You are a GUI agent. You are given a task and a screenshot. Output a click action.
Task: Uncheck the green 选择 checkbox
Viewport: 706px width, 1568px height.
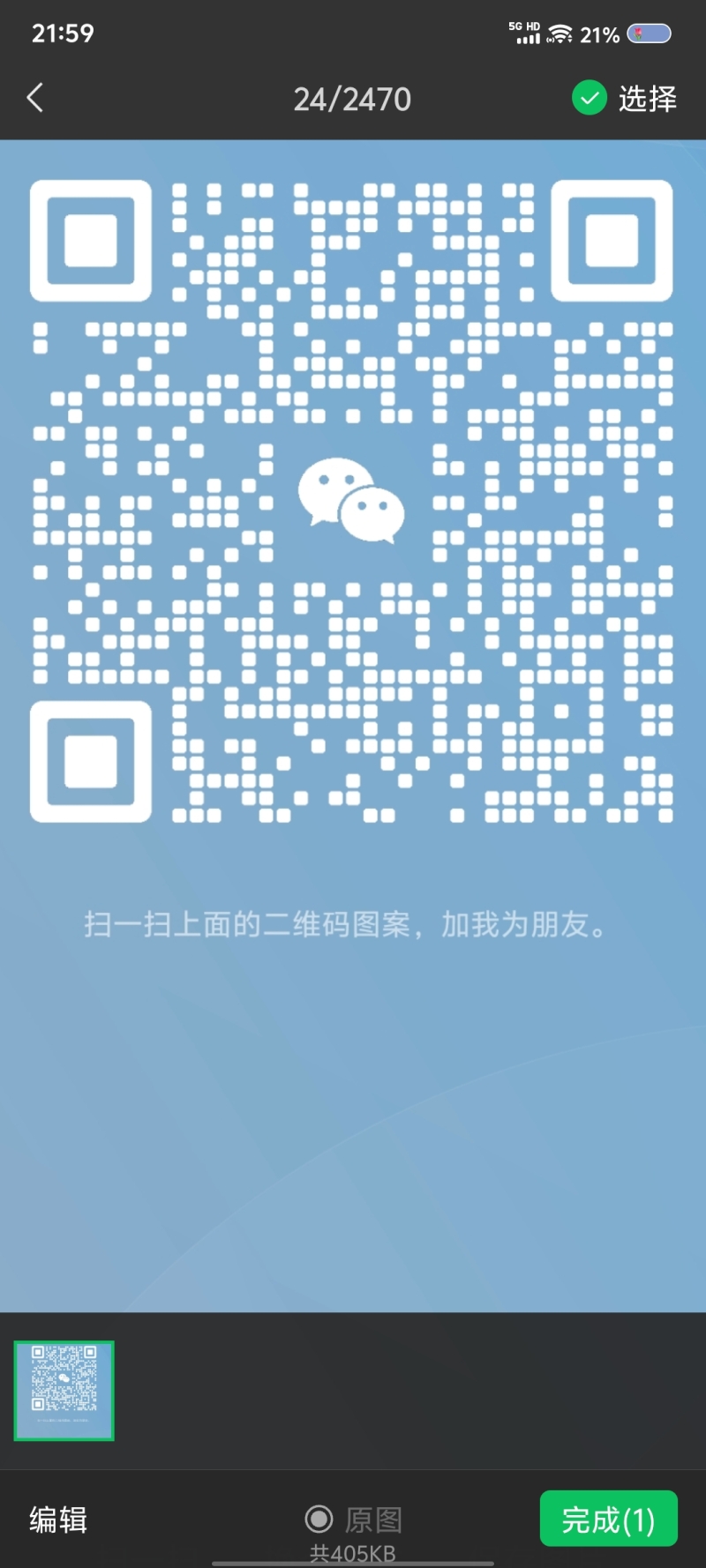590,98
